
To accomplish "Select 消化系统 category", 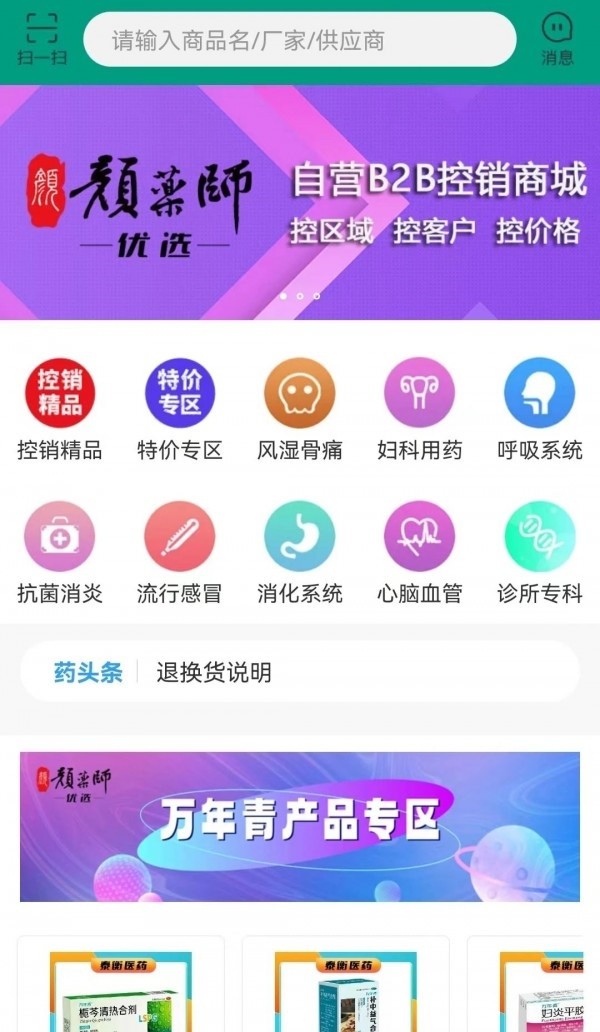I will [x=300, y=552].
